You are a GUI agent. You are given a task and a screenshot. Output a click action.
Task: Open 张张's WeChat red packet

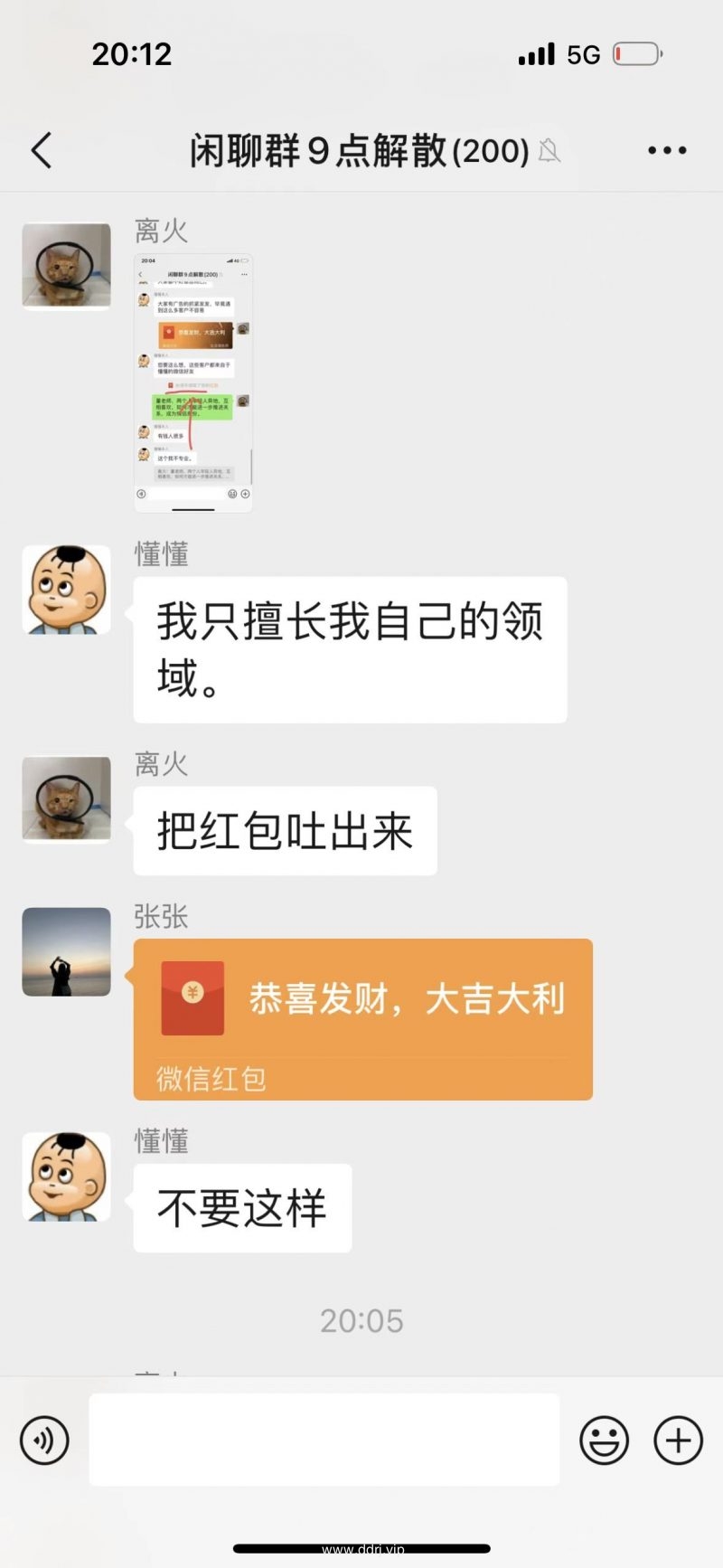click(x=362, y=1018)
